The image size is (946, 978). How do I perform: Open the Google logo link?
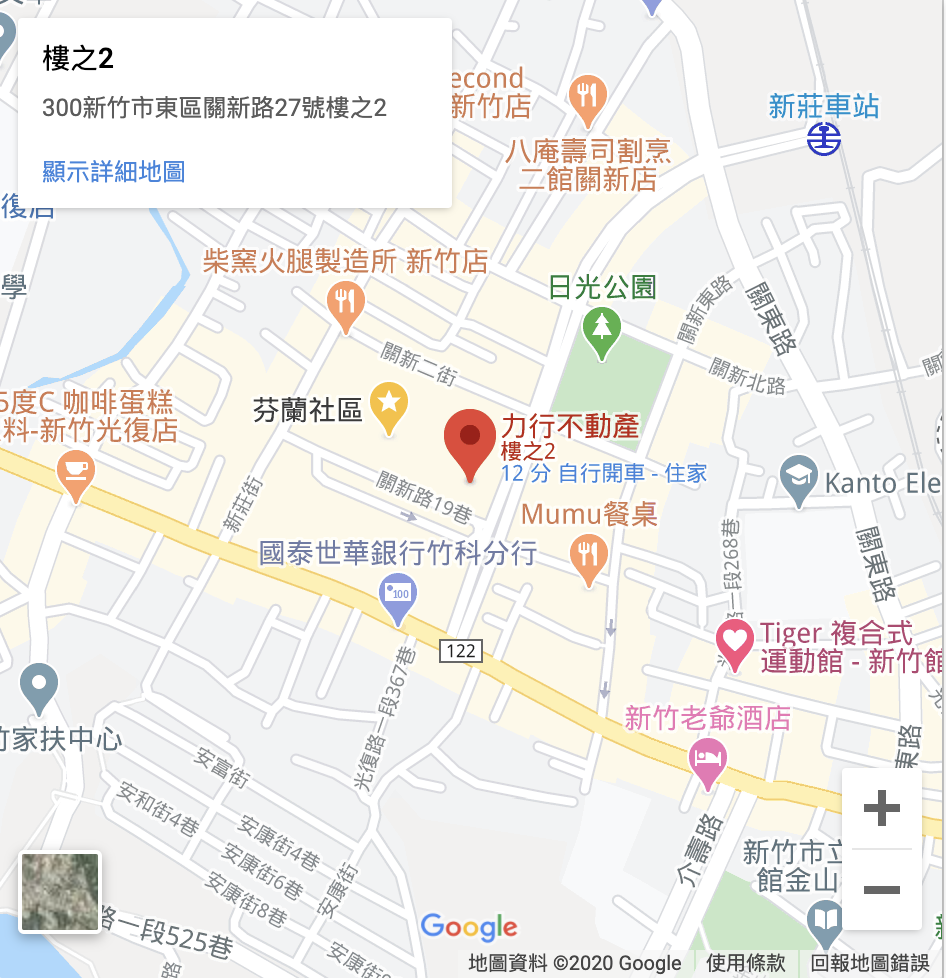(469, 927)
